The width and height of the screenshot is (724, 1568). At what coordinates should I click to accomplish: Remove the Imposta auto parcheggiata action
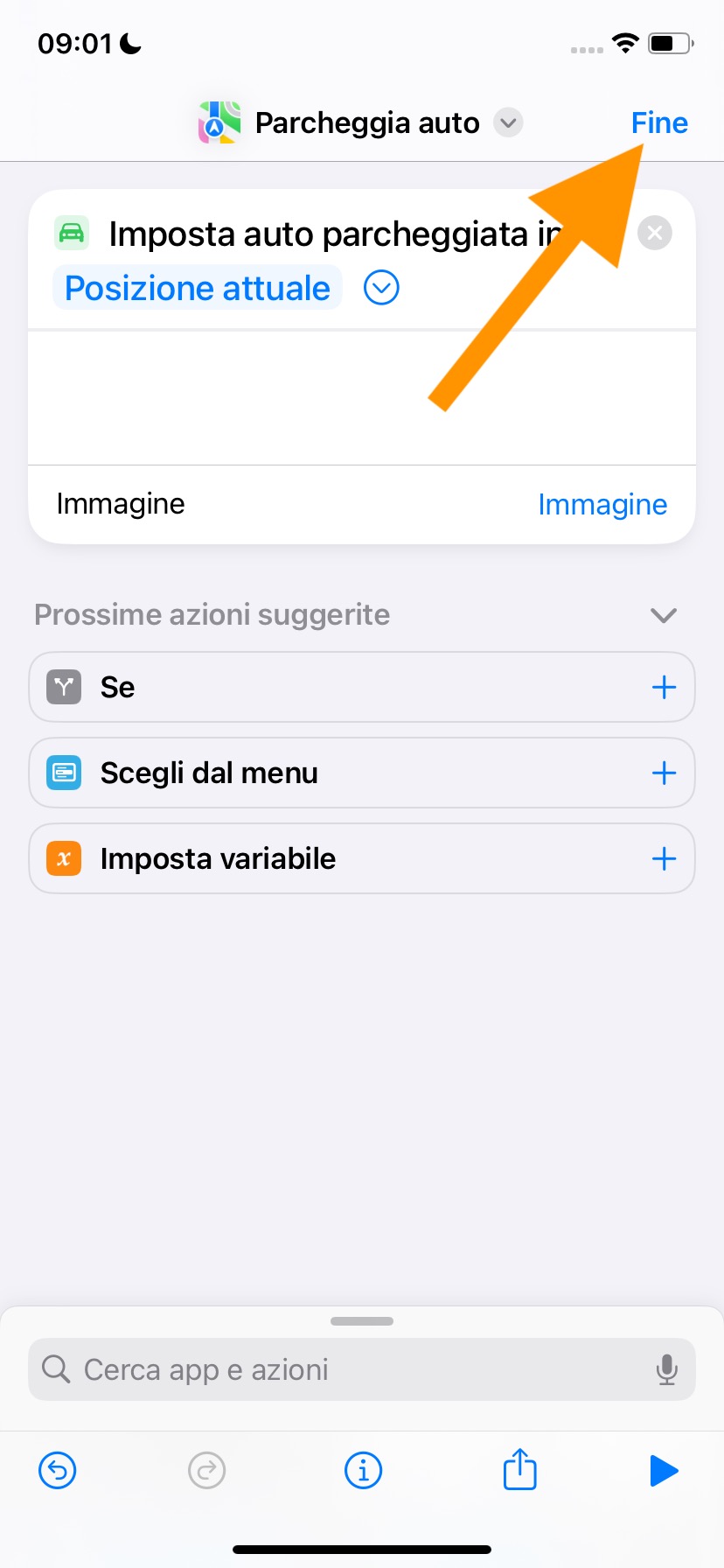pos(655,233)
